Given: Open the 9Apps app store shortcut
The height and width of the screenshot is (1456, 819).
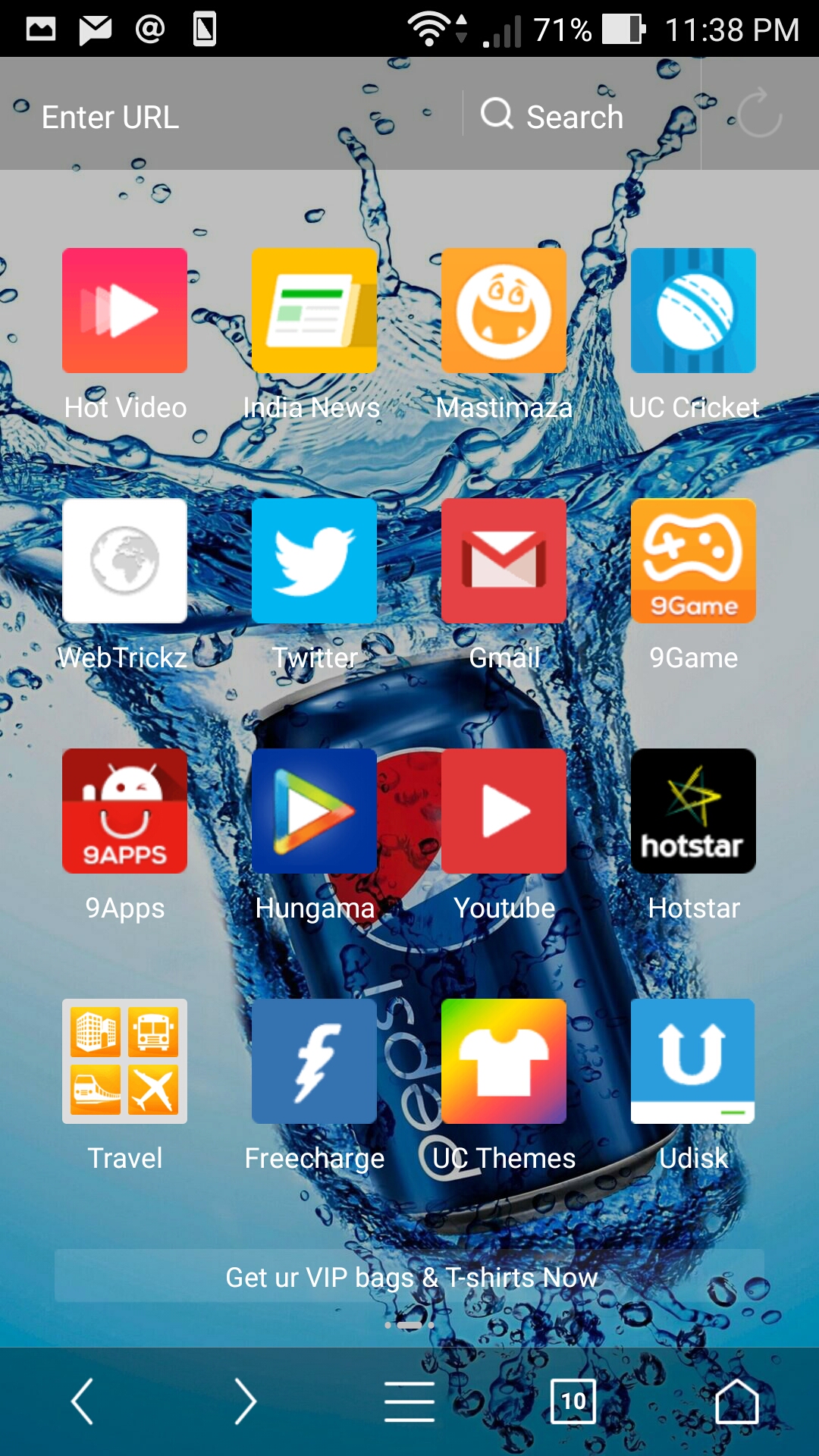Looking at the screenshot, I should pyautogui.click(x=124, y=811).
